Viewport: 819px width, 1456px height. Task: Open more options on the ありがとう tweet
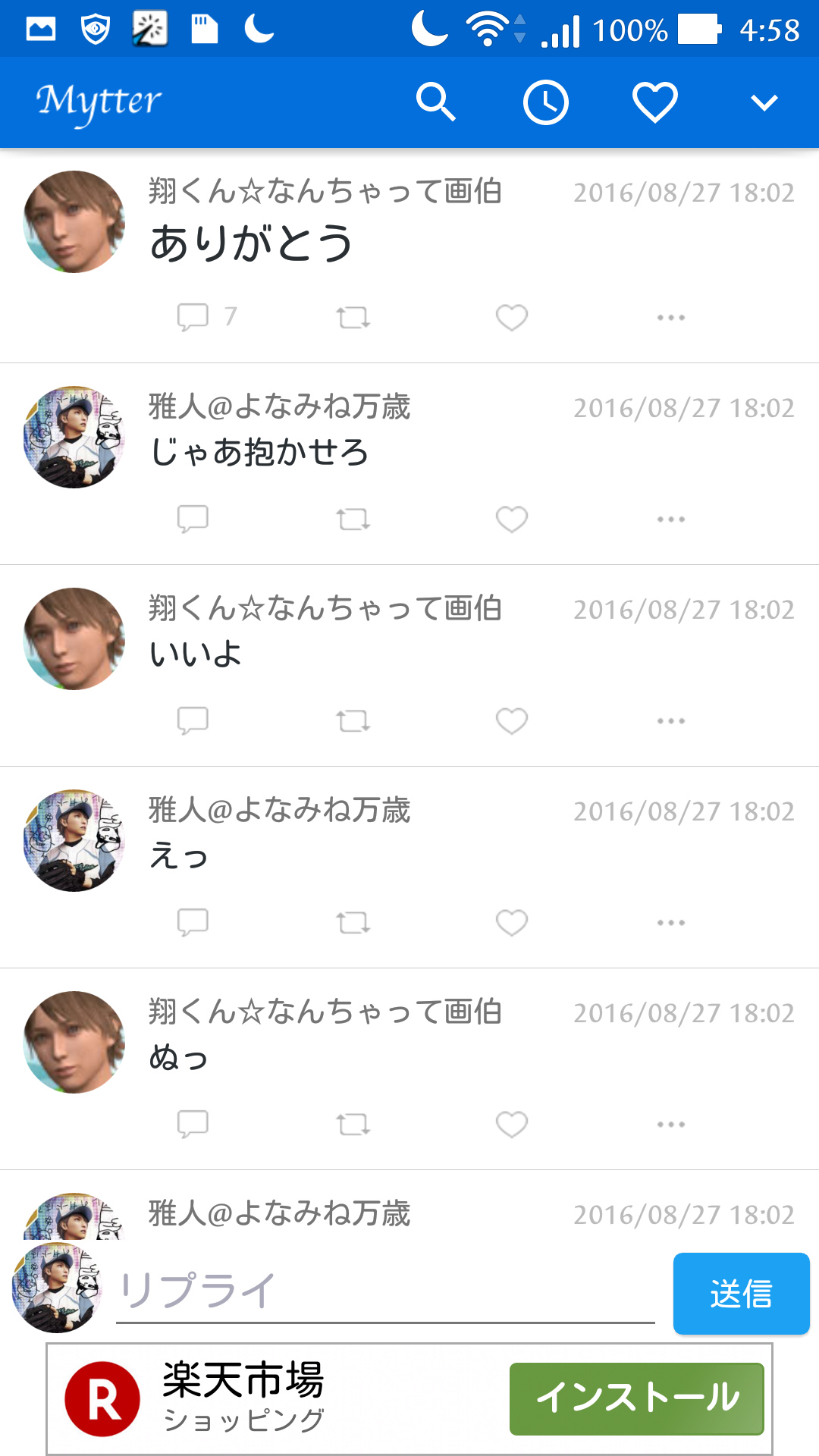[671, 317]
